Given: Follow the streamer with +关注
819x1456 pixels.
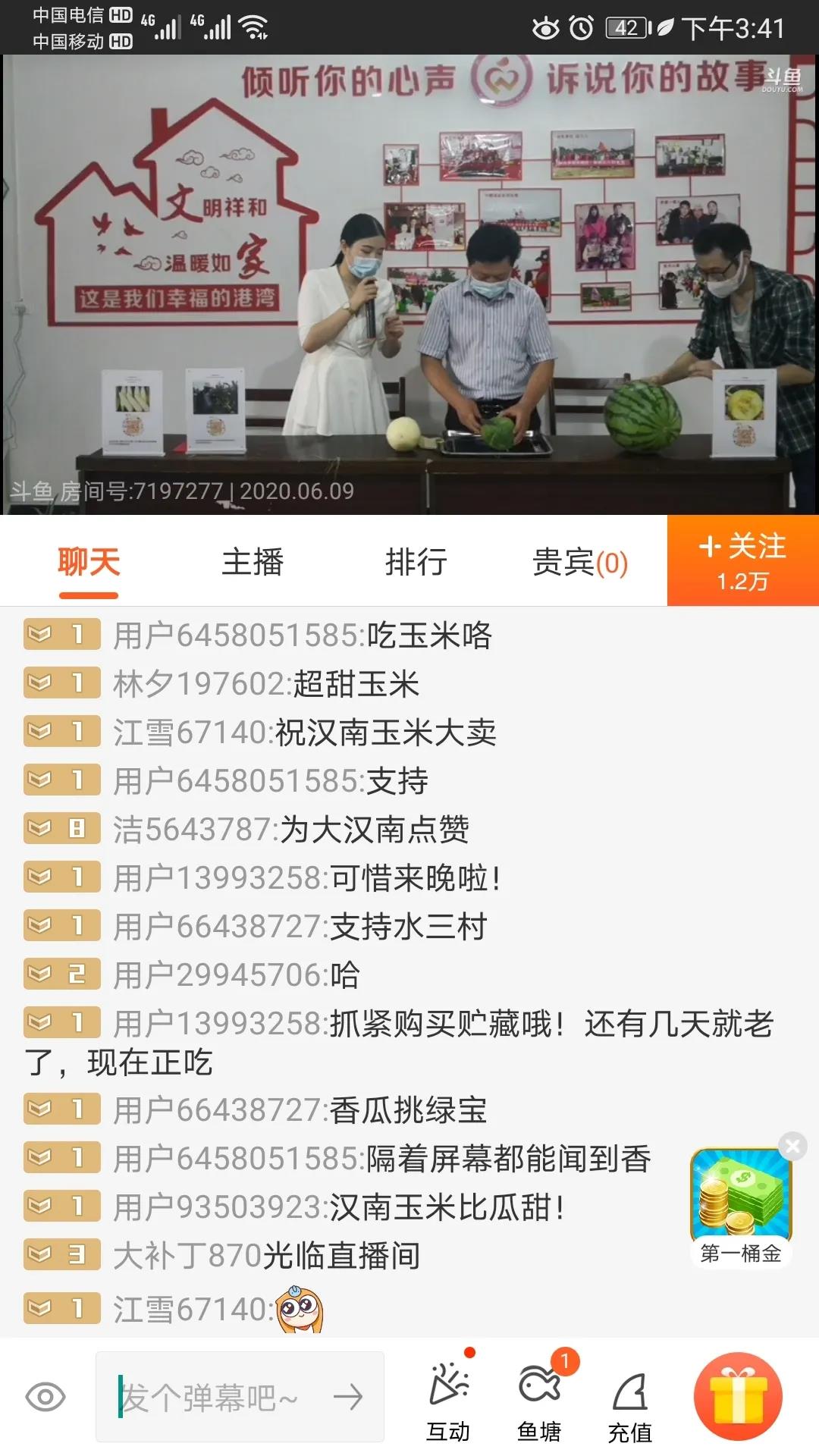Looking at the screenshot, I should point(742,560).
